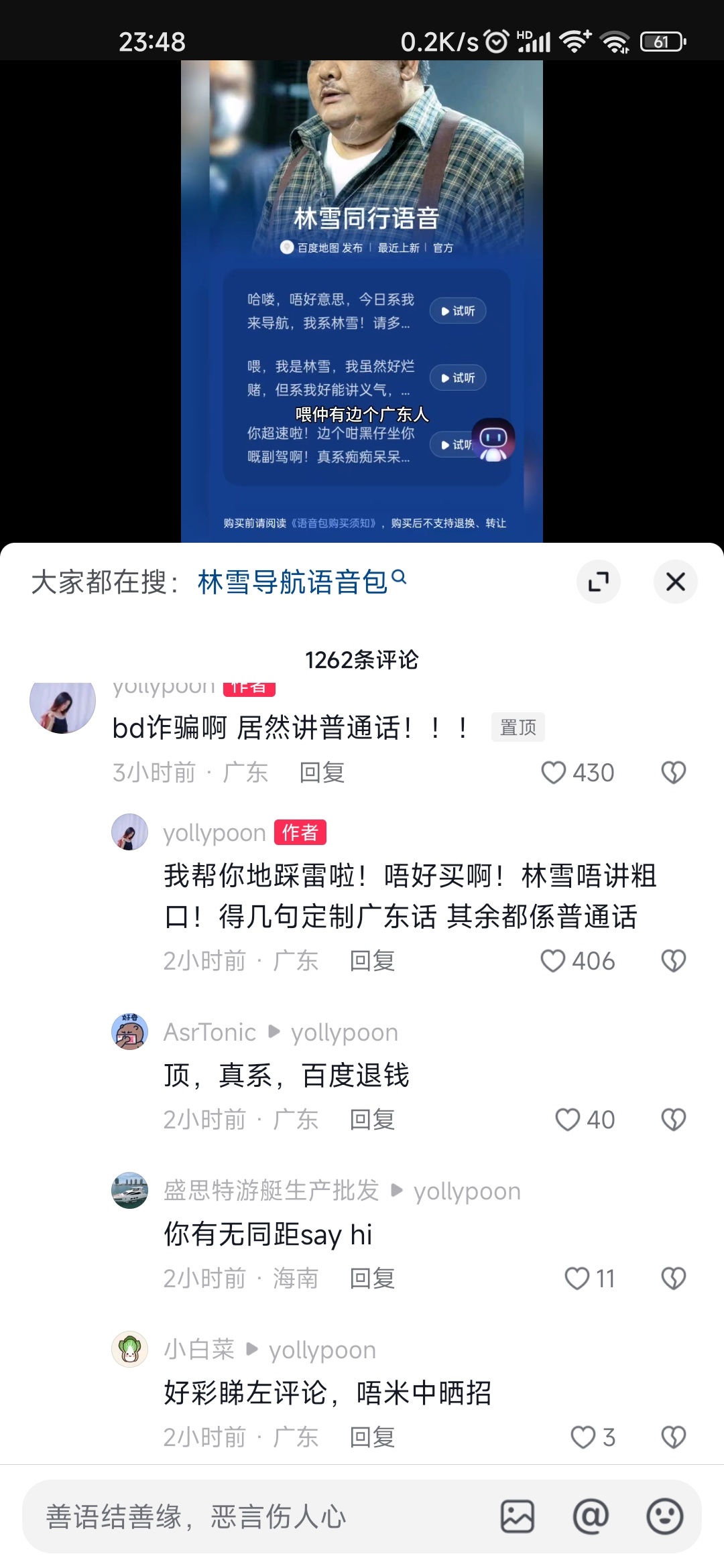This screenshot has height=1568, width=724.
Task: Like AsrTonic's 百度退钱 comment
Action: (568, 1120)
